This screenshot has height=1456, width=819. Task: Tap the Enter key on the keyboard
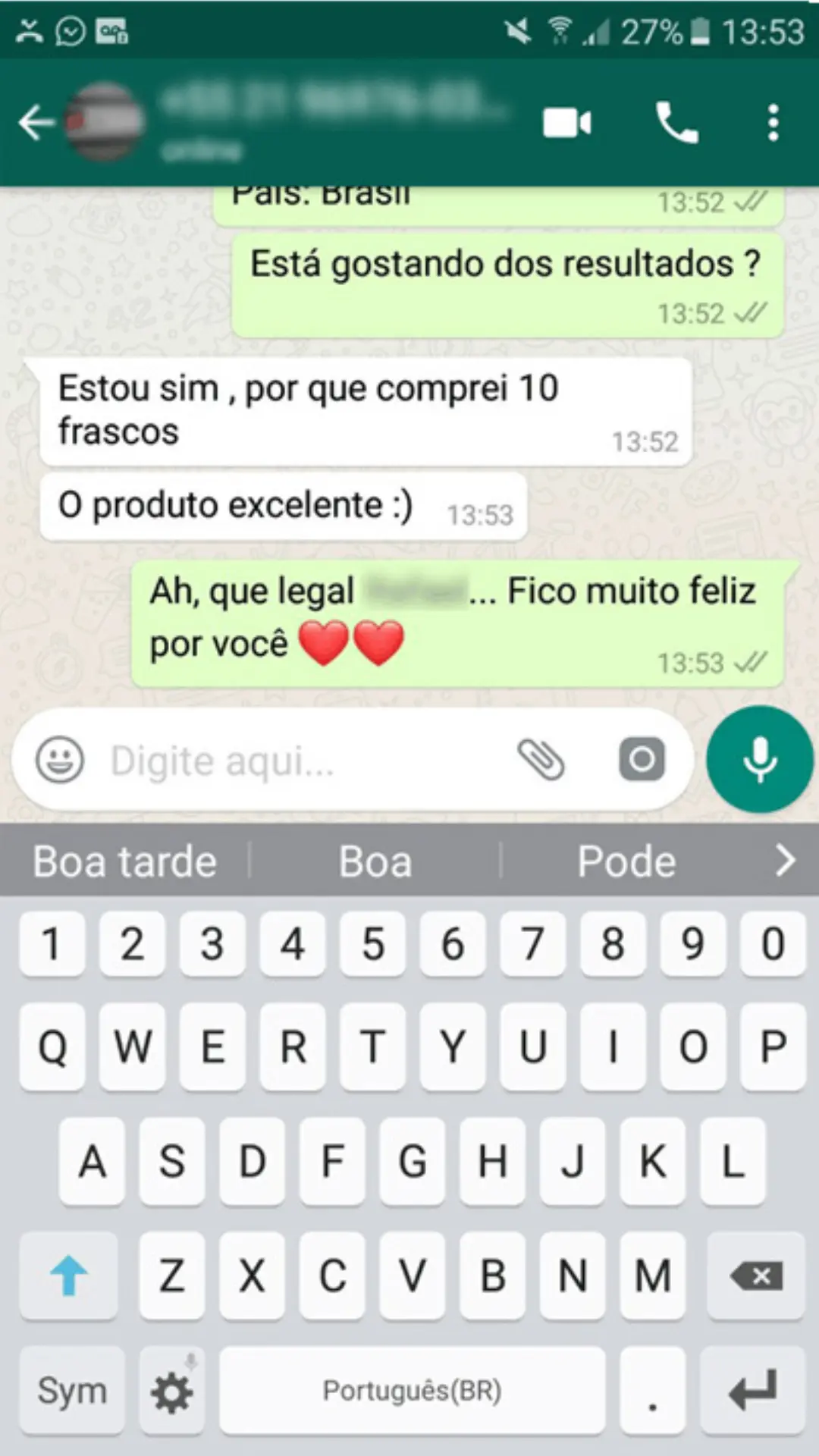click(752, 1391)
